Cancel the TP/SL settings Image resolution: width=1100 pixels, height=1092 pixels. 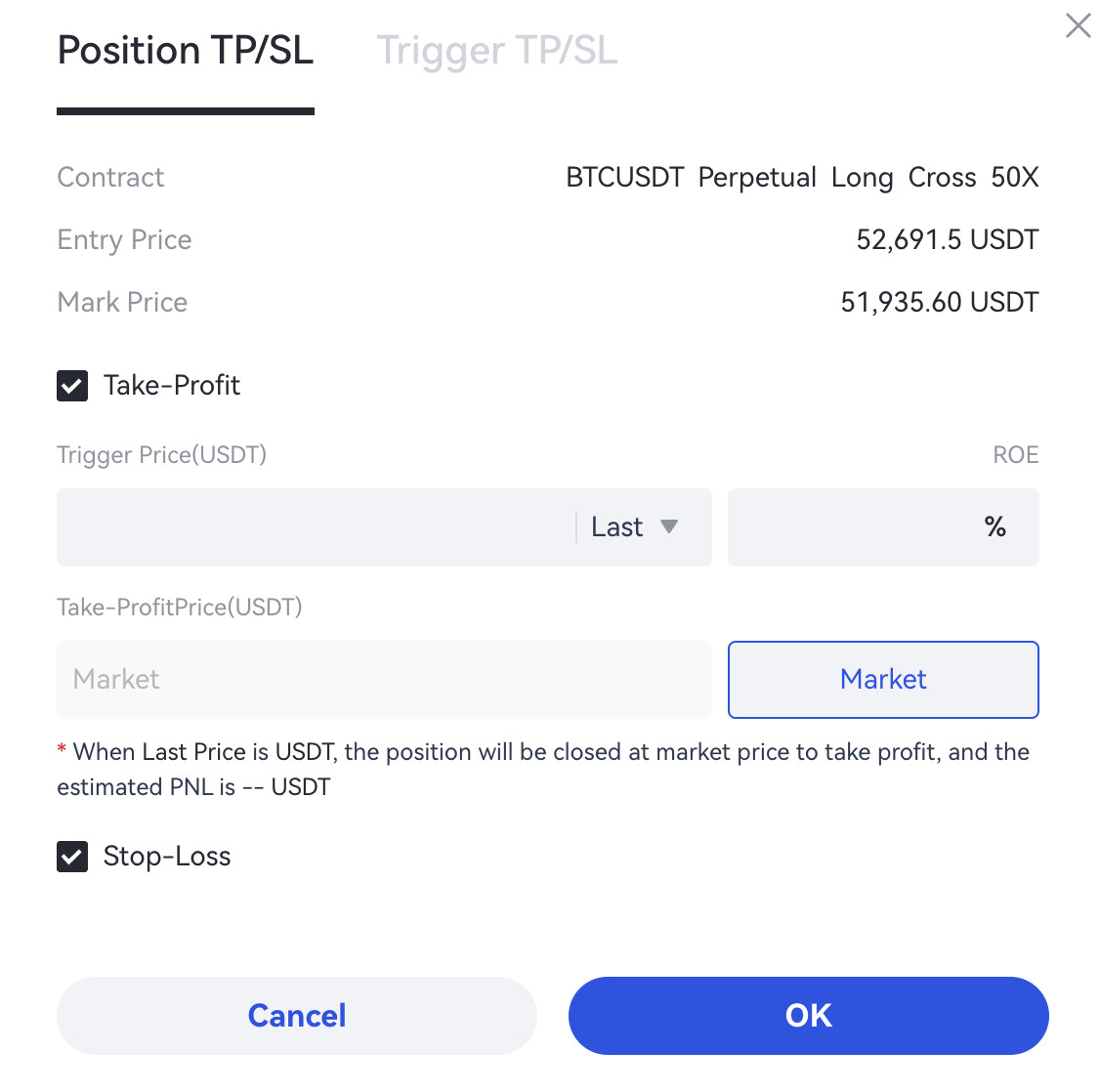pyautogui.click(x=296, y=1016)
